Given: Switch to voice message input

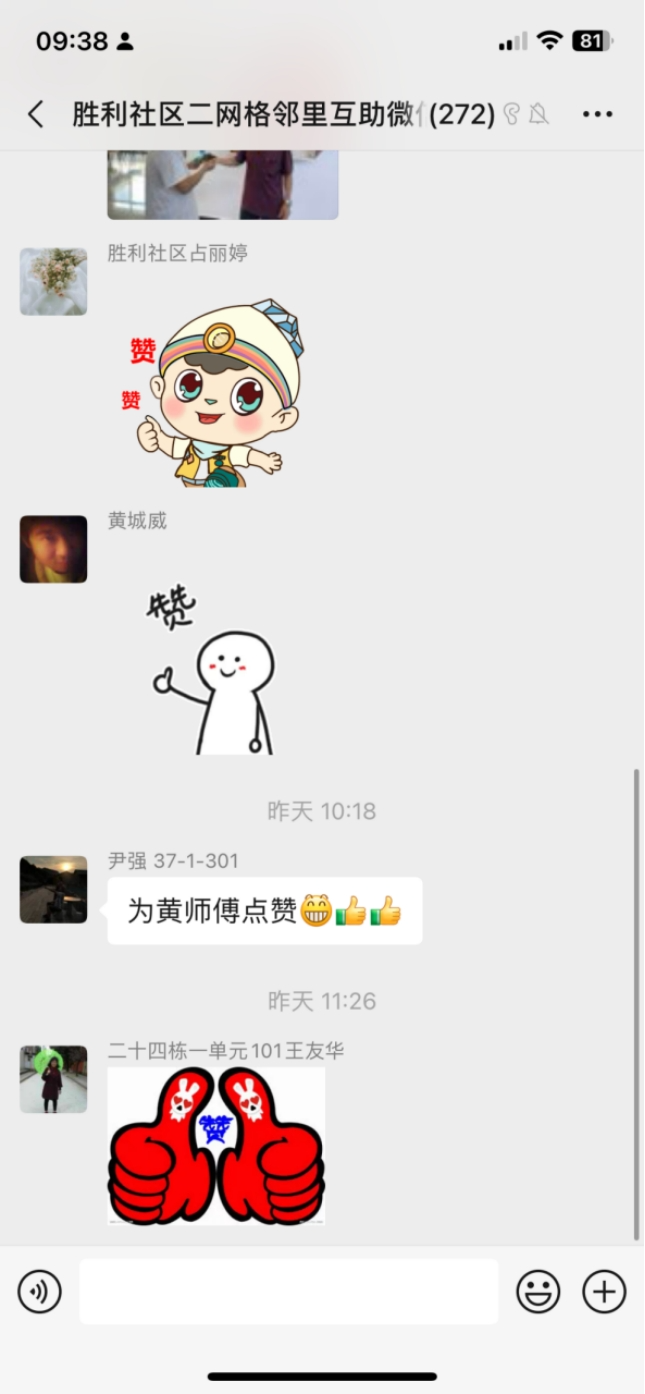Looking at the screenshot, I should tap(40, 1291).
